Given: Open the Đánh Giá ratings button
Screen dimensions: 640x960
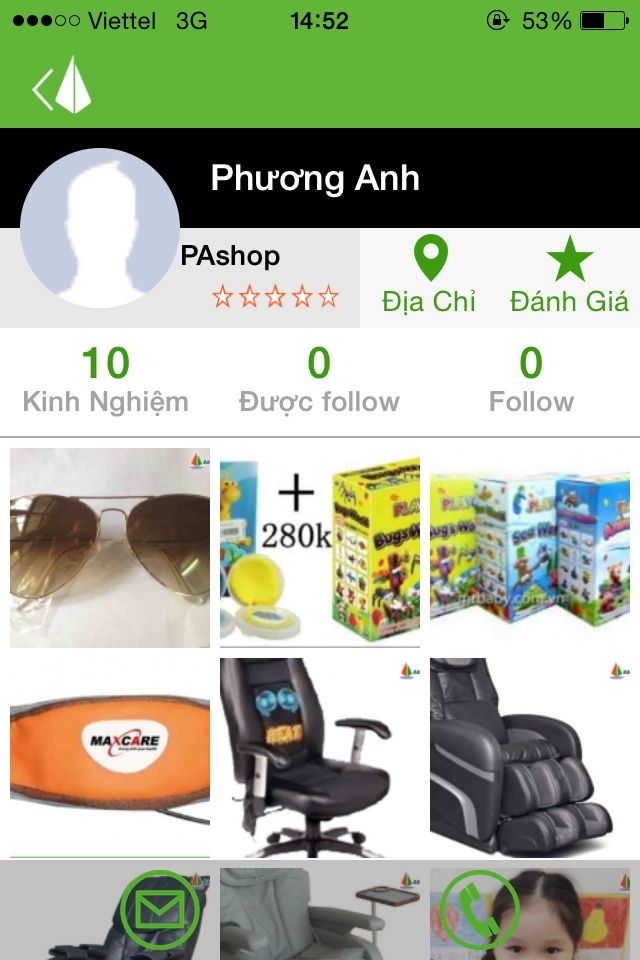Looking at the screenshot, I should pyautogui.click(x=569, y=276).
